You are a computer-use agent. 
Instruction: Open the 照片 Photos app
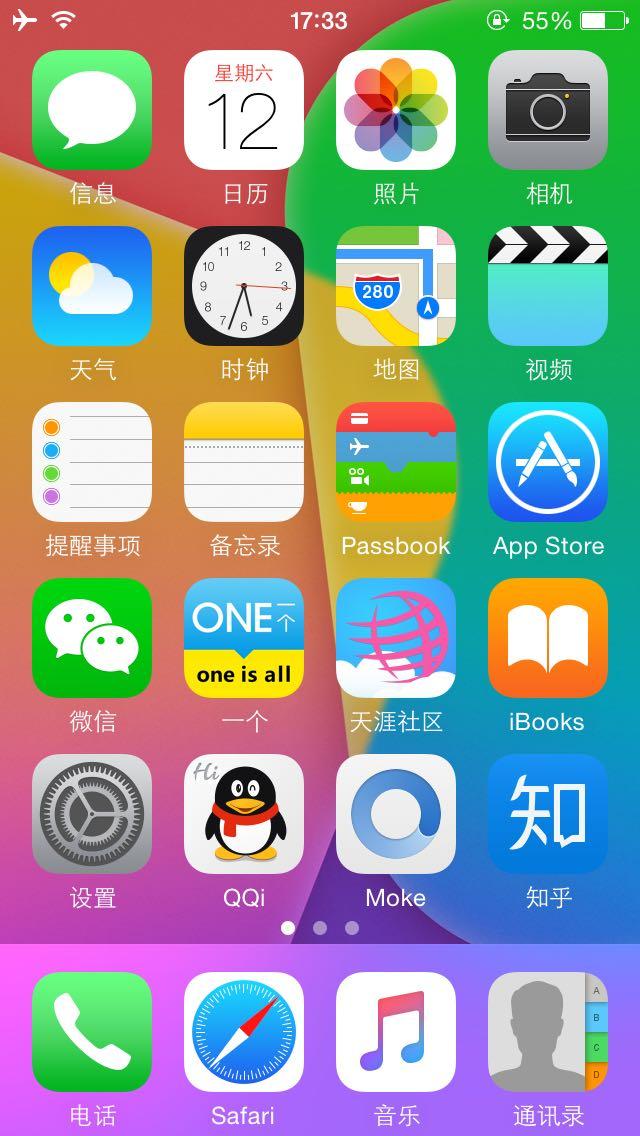[396, 110]
